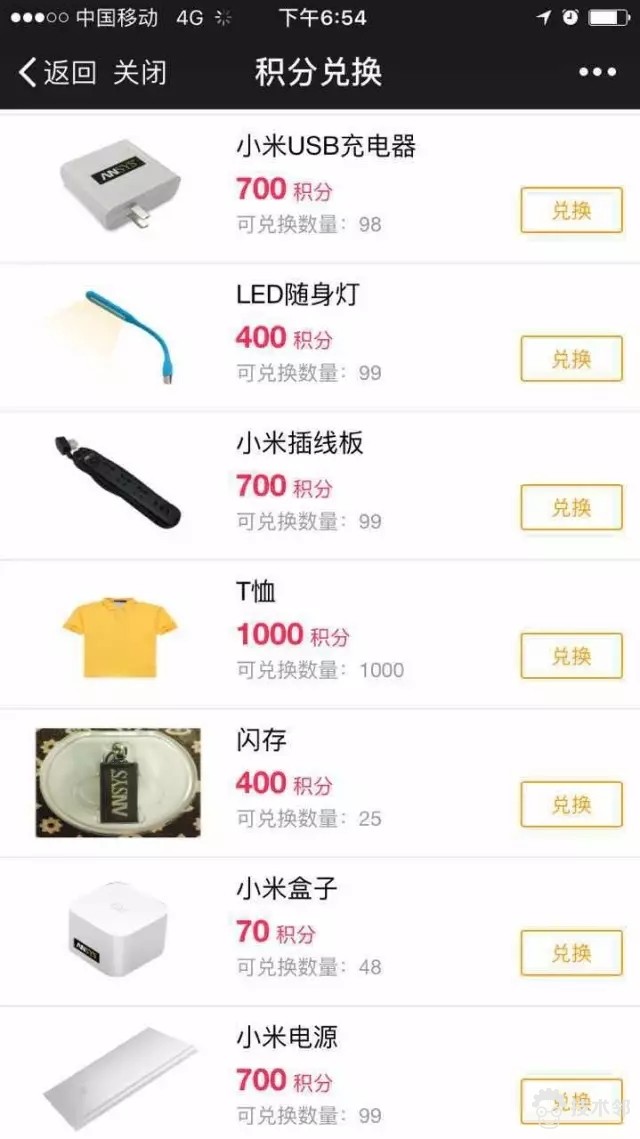Viewport: 640px width, 1139px height.
Task: Redeem the 小米USB充电器 with 兑换
Action: (x=571, y=210)
